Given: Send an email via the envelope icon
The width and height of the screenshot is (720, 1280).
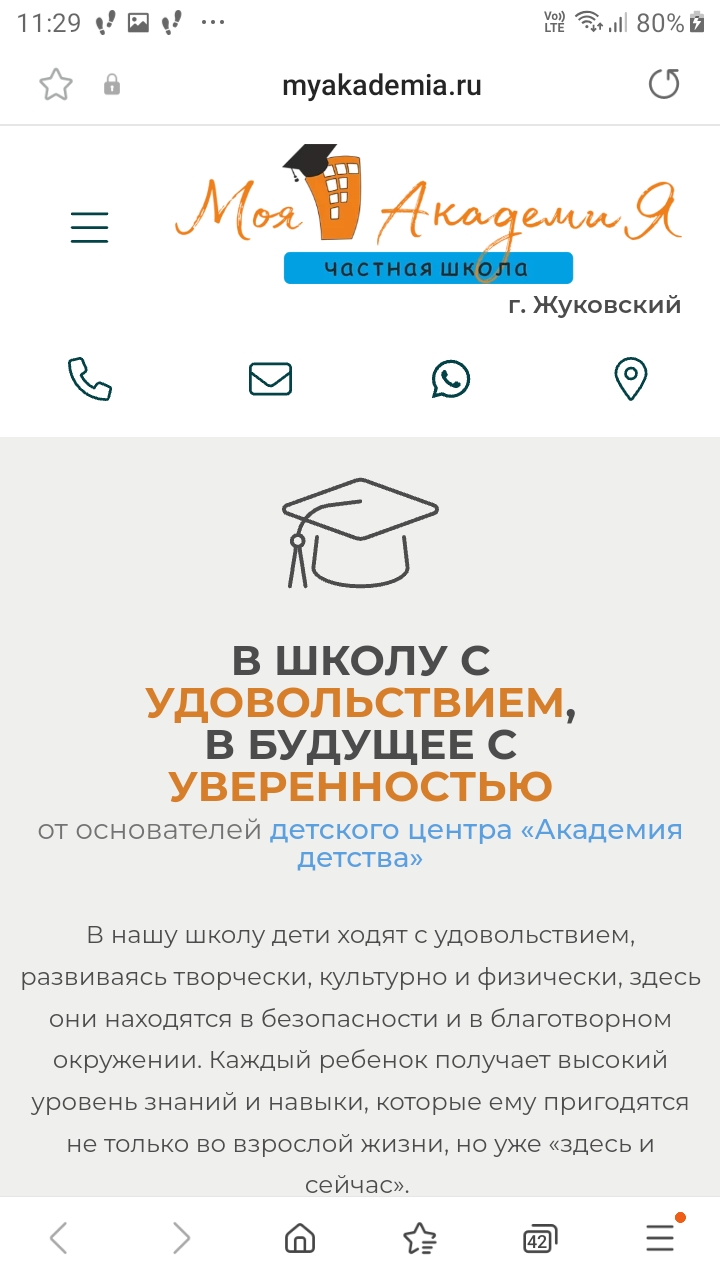Looking at the screenshot, I should tap(270, 379).
